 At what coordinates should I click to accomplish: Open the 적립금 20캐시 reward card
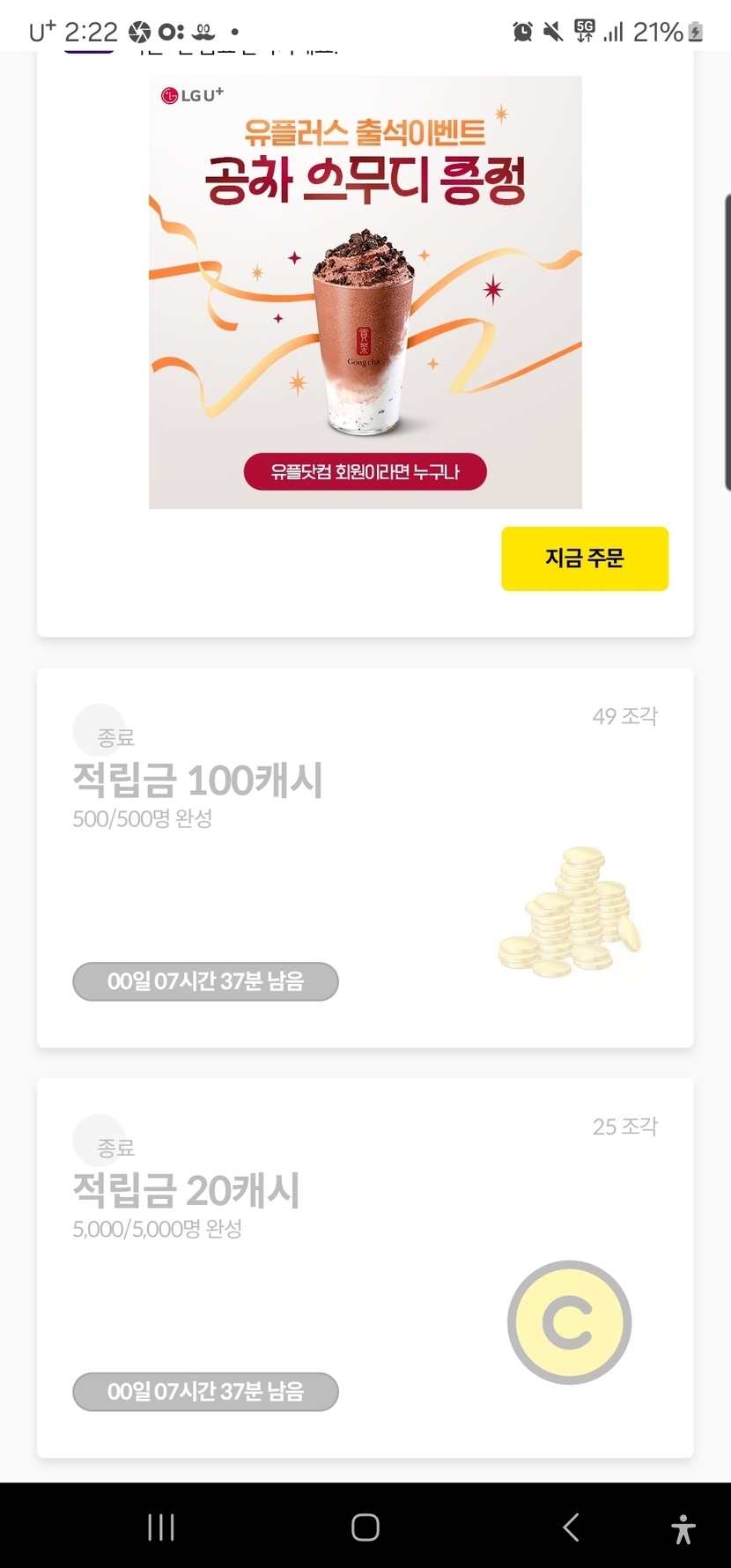pyautogui.click(x=365, y=1268)
